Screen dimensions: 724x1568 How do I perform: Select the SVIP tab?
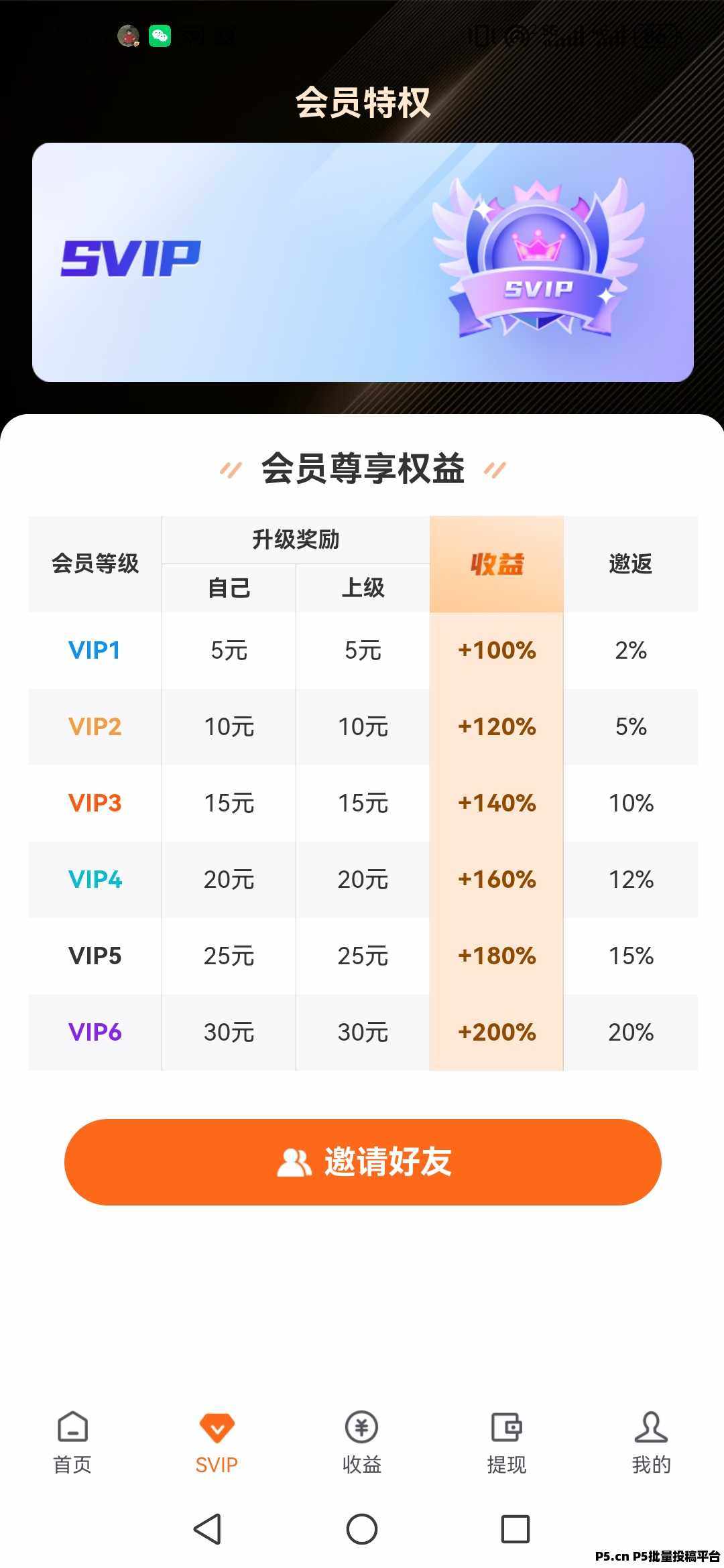217,1443
